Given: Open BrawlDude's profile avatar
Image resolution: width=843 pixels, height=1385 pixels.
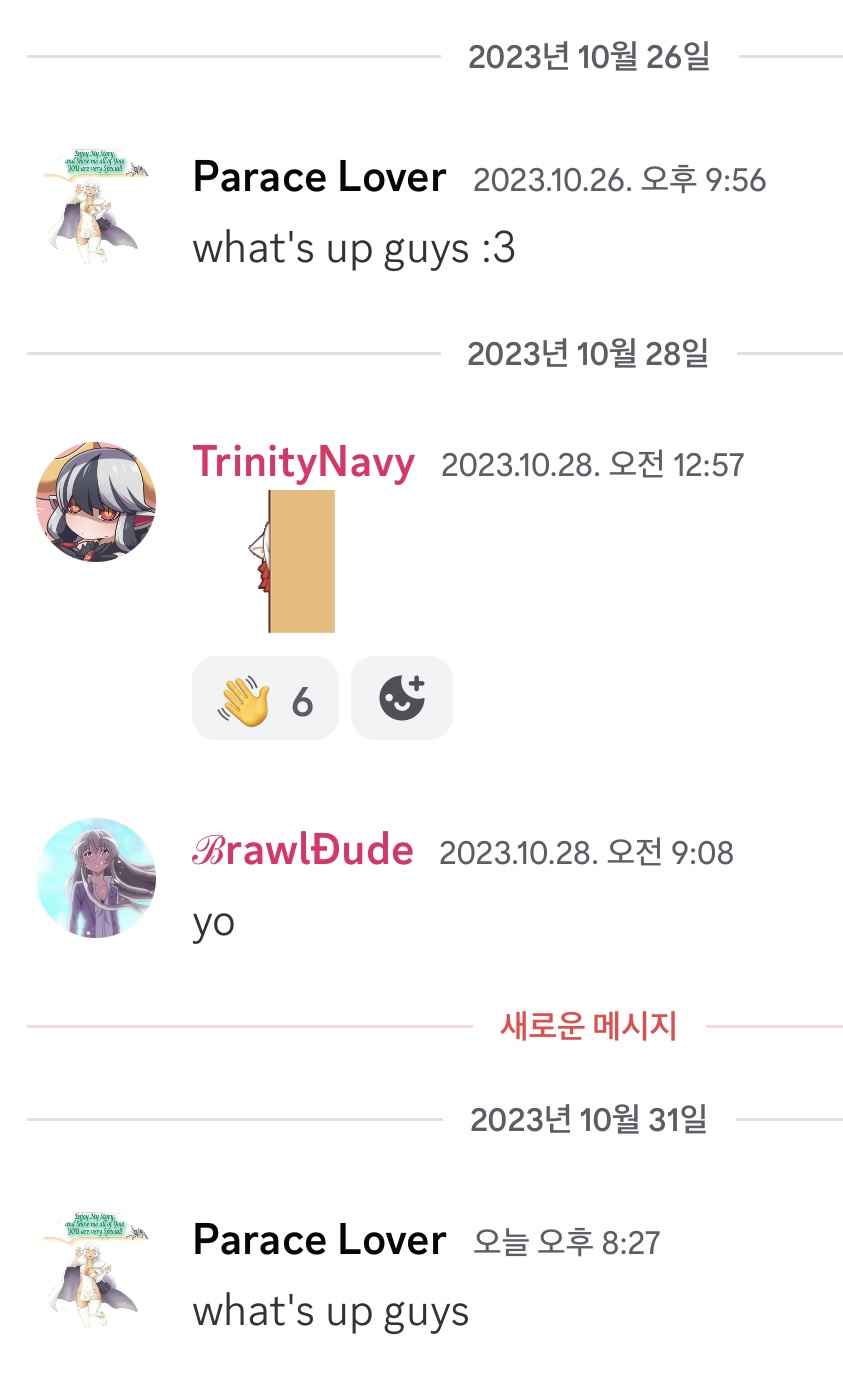Looking at the screenshot, I should tap(96, 878).
